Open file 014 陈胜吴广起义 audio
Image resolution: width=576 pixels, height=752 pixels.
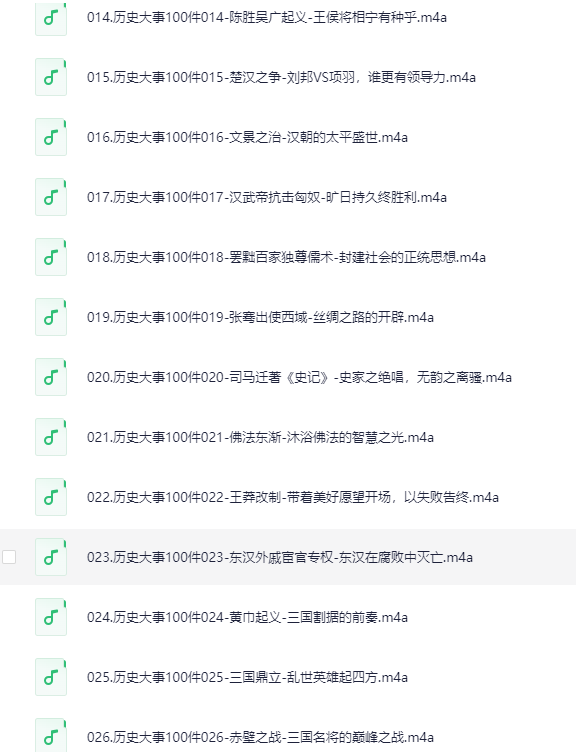coord(267,18)
